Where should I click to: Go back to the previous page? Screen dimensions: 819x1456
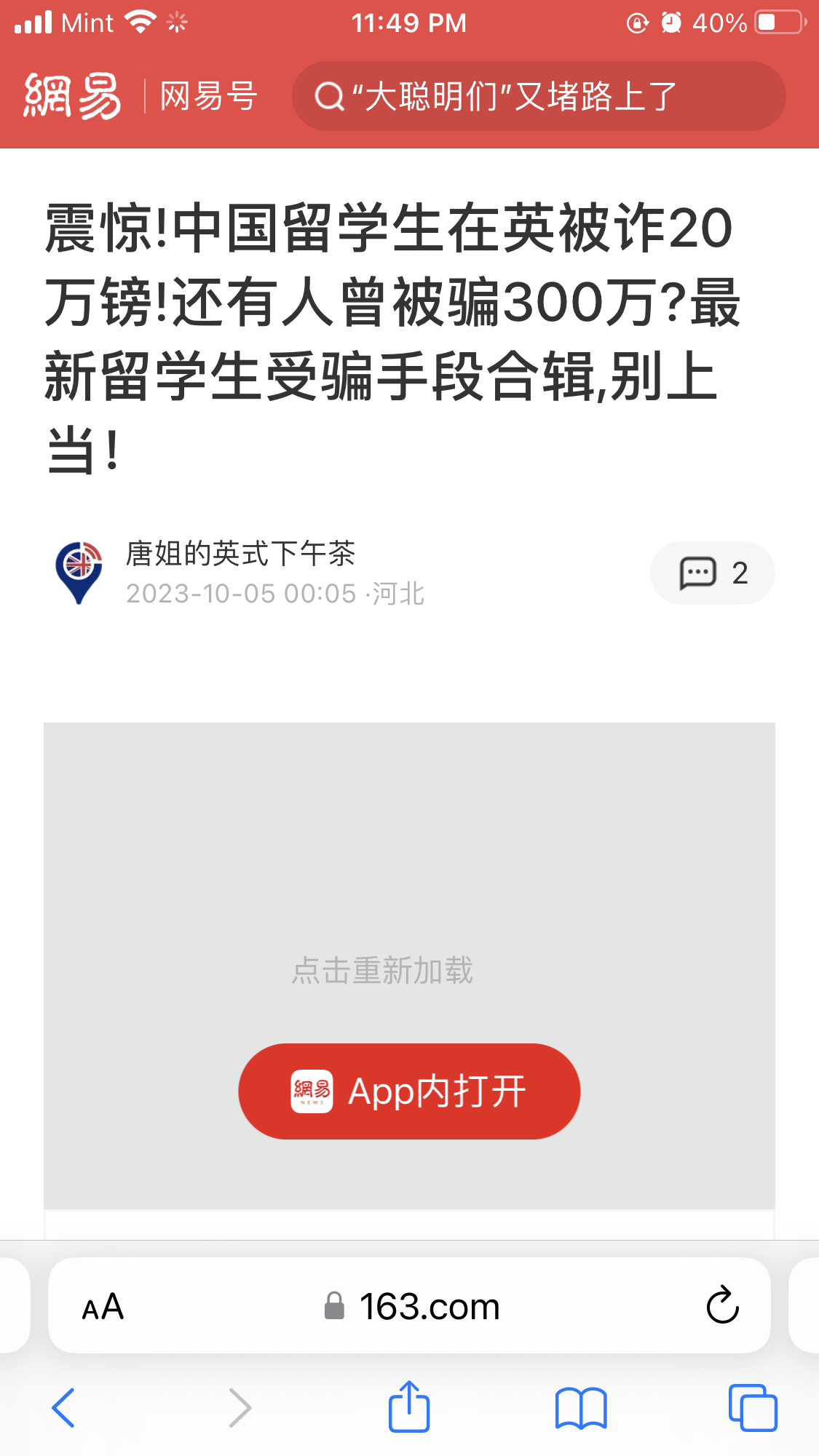(x=64, y=1408)
